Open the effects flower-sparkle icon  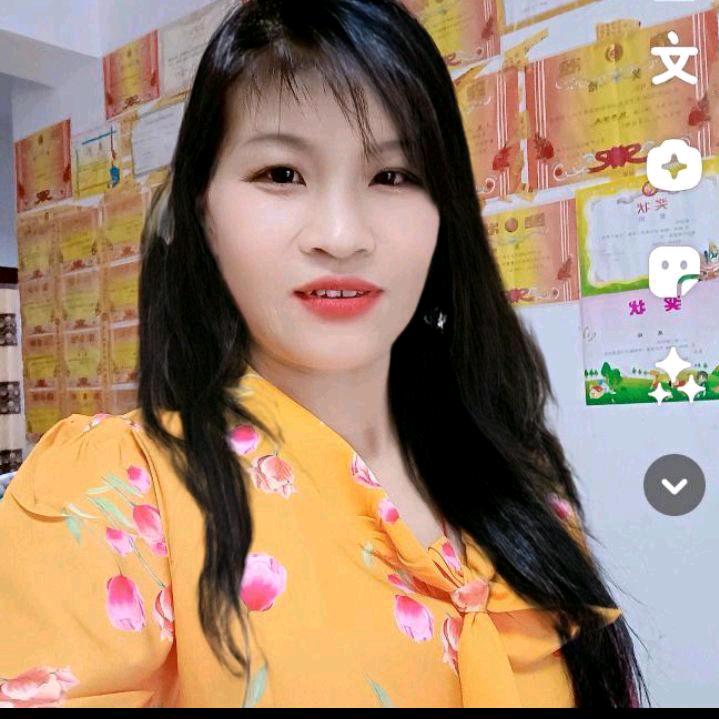[674, 167]
